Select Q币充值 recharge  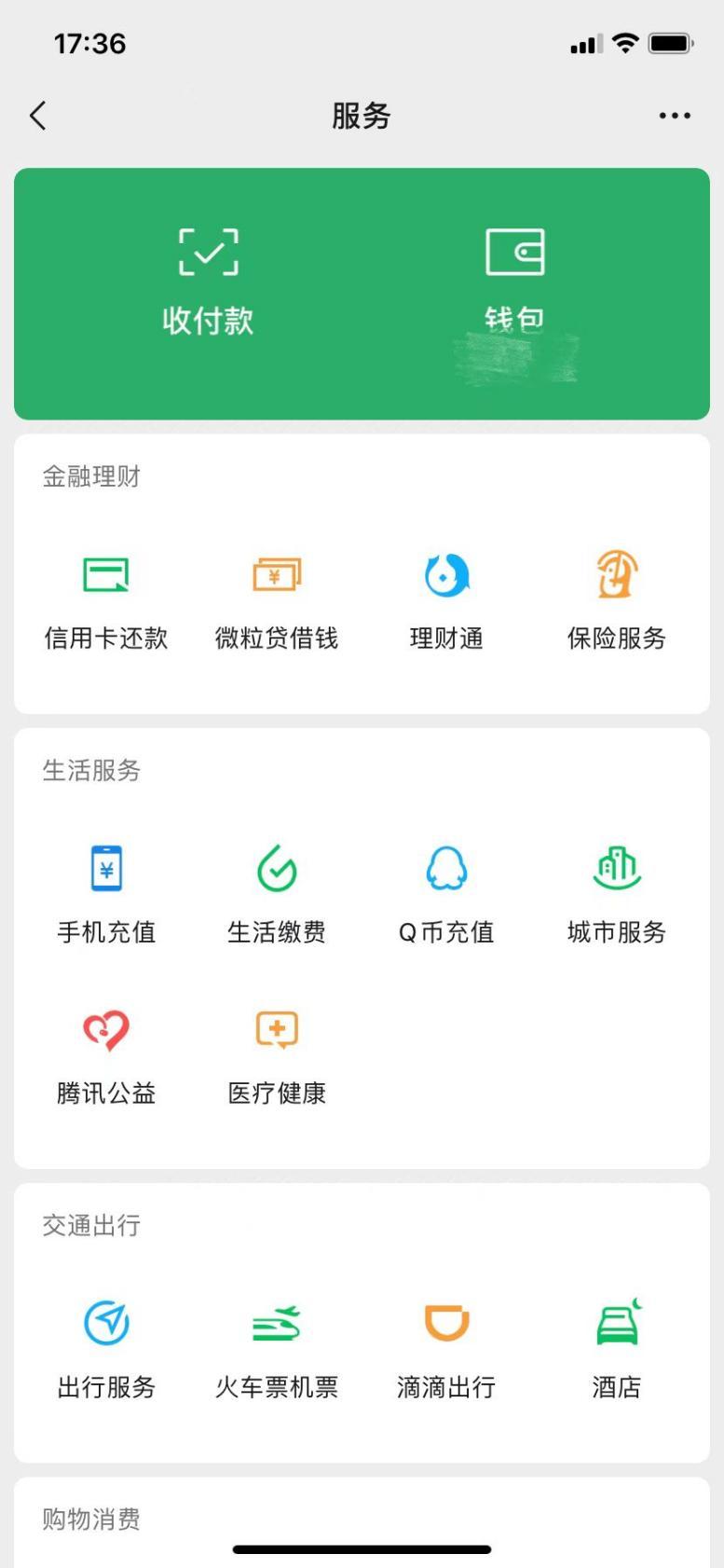446,895
